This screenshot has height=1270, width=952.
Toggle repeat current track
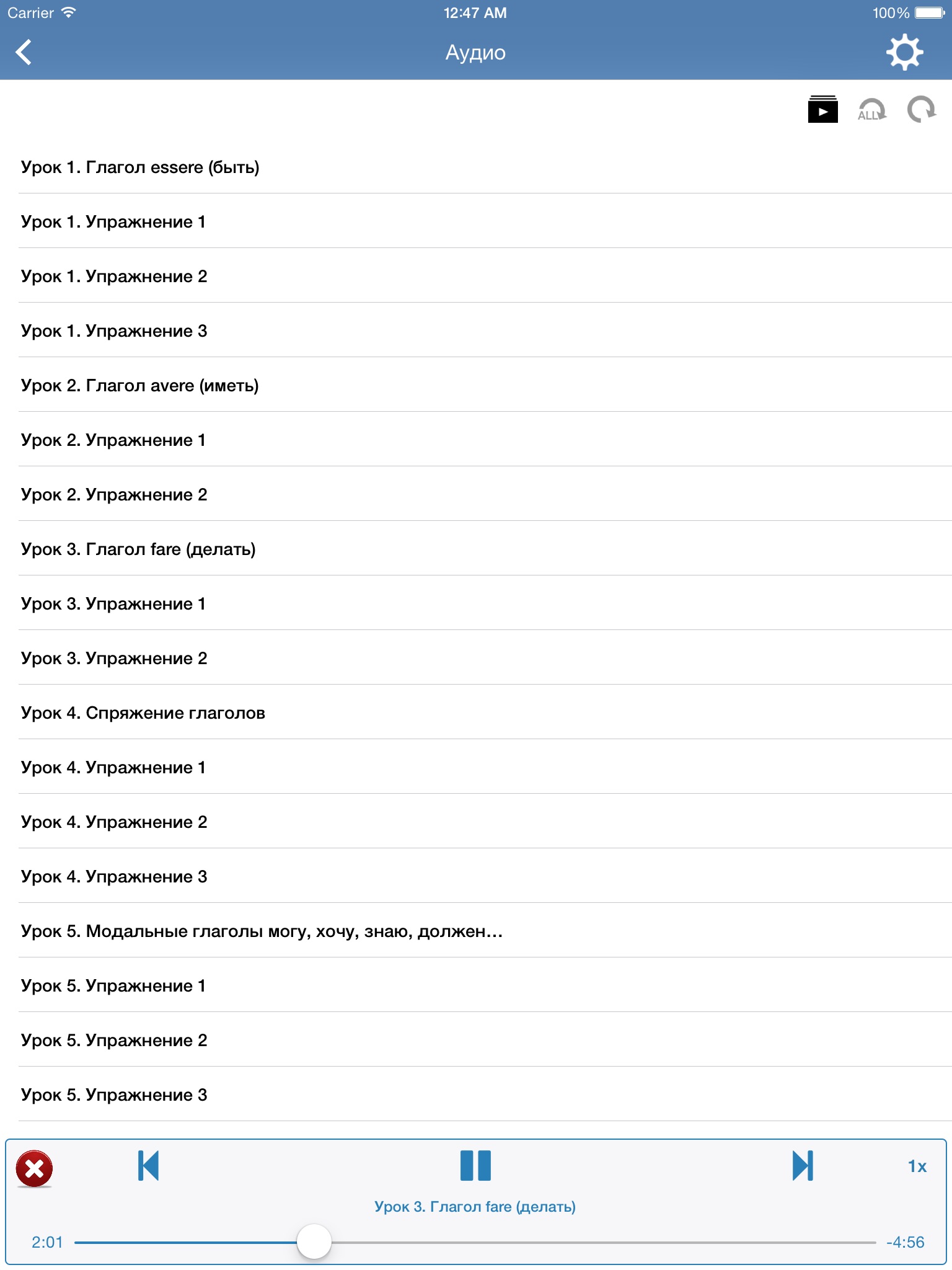pos(921,110)
